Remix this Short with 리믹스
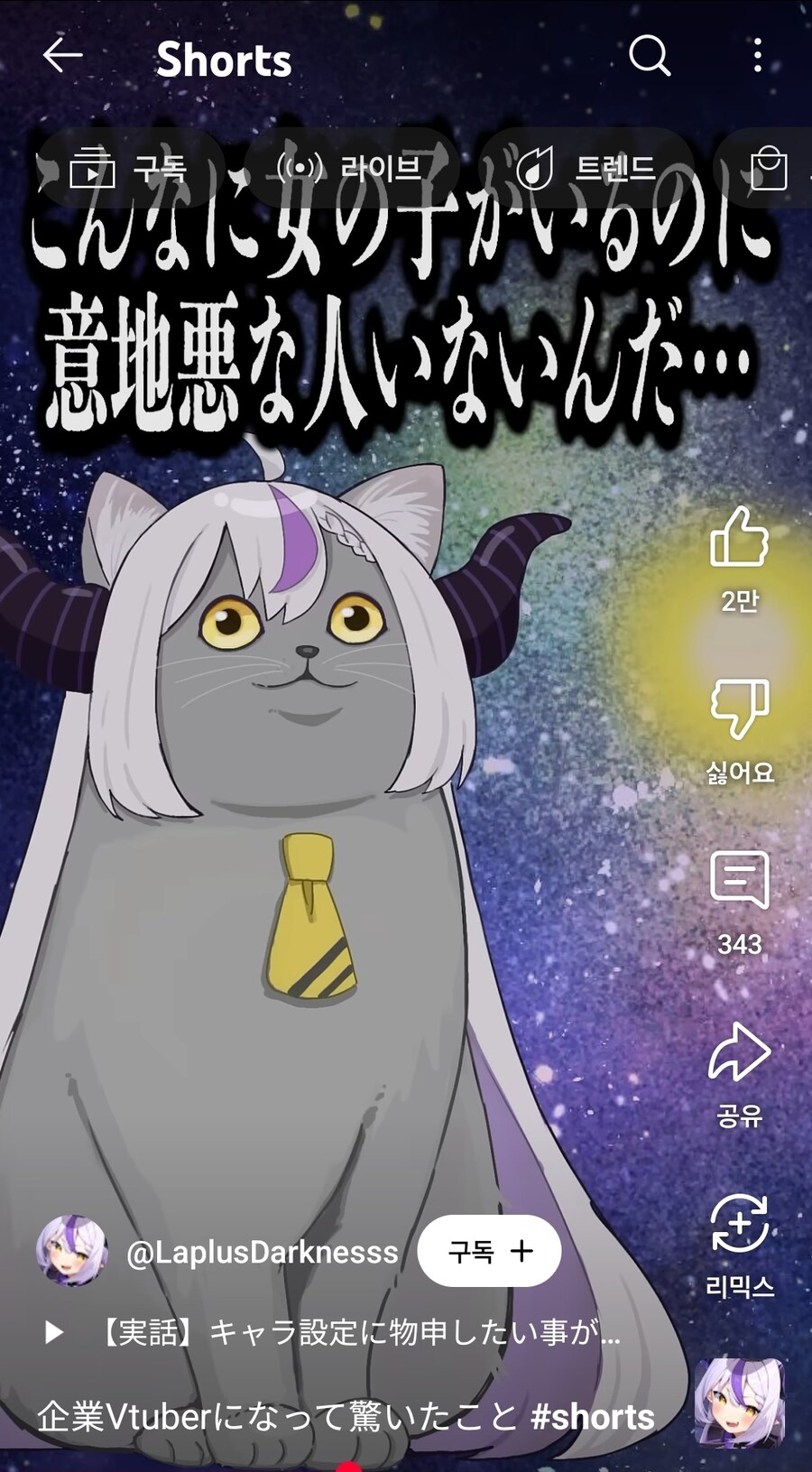 [739, 1226]
